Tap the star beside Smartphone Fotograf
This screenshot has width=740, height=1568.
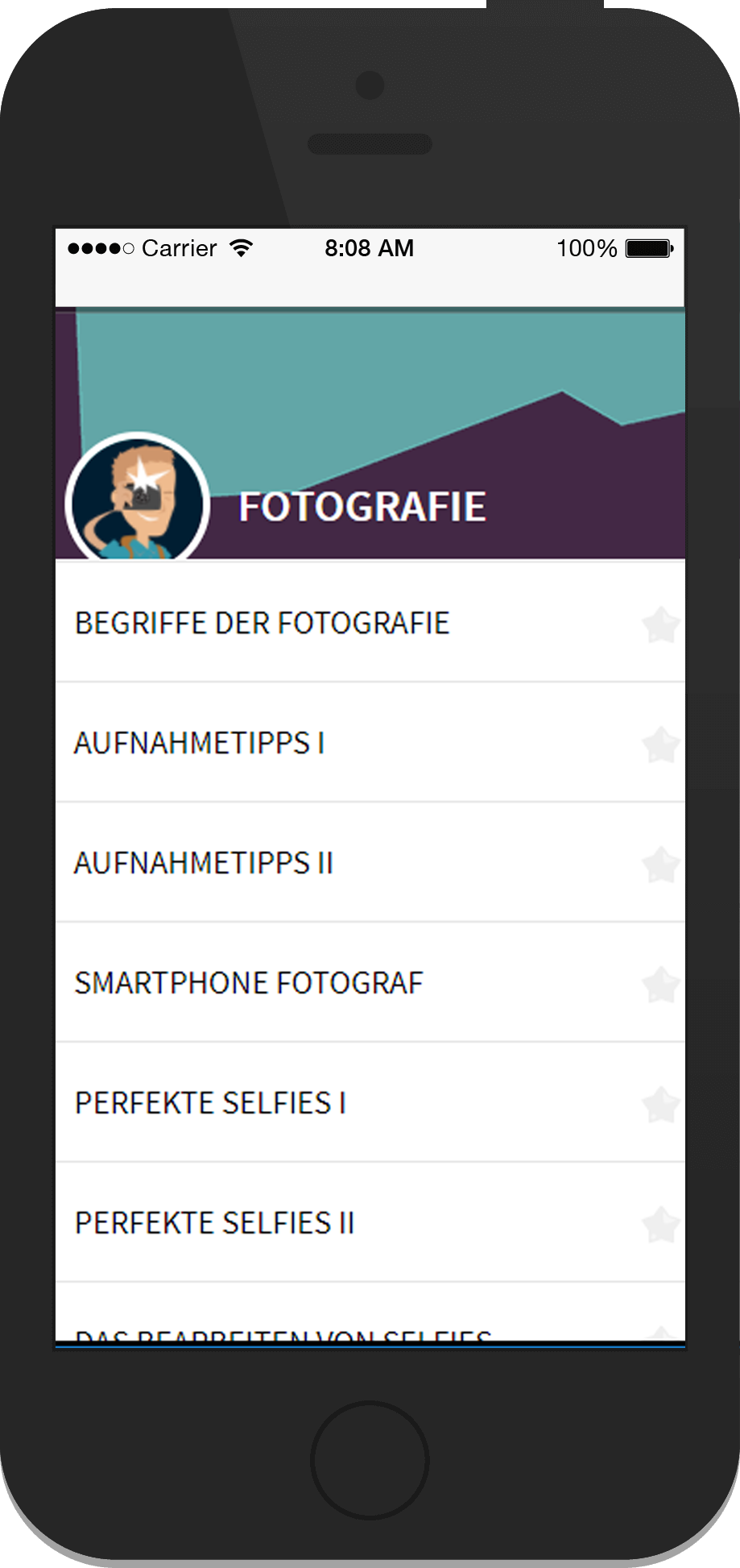click(x=661, y=985)
